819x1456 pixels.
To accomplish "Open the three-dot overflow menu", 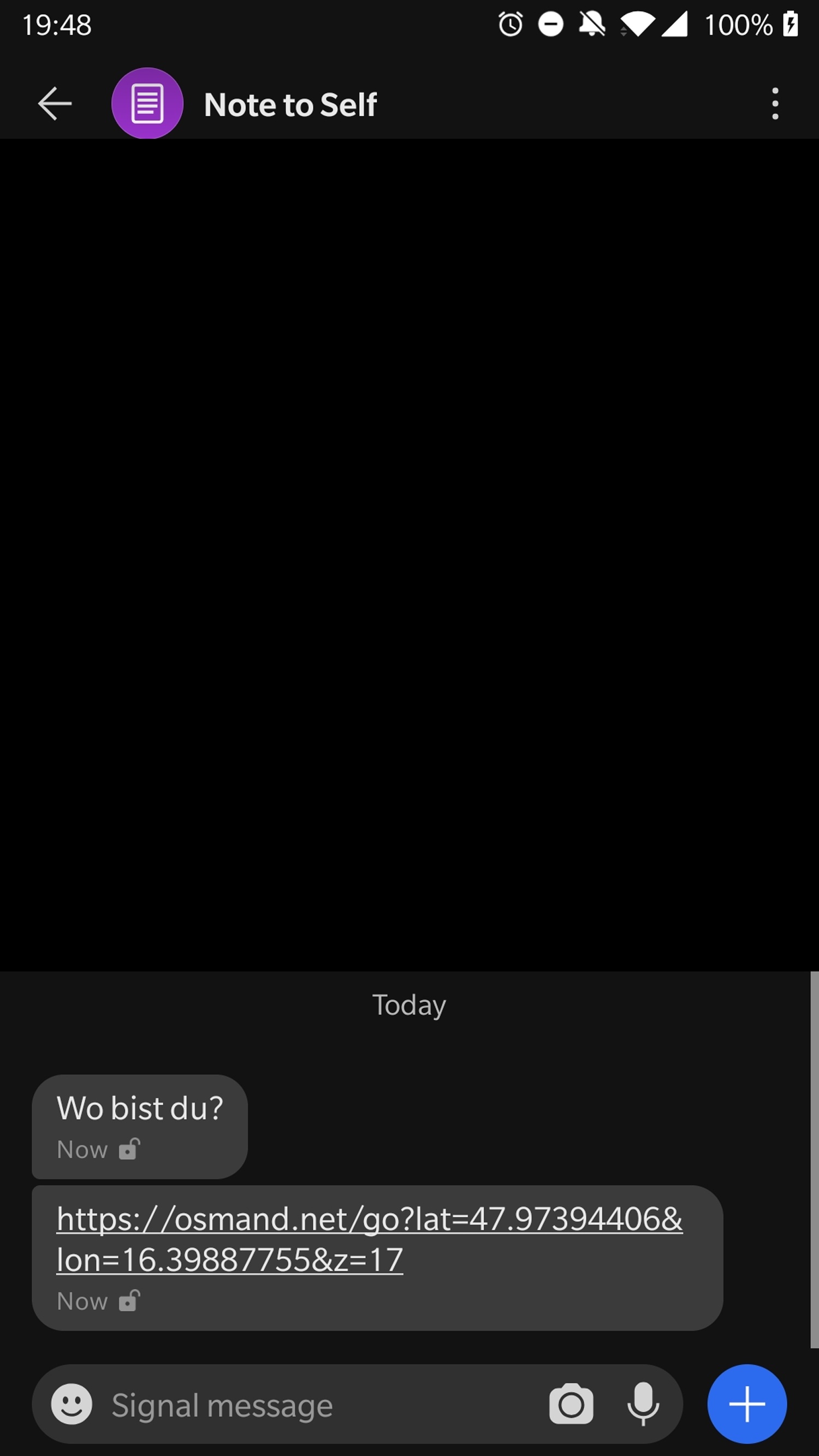I will [775, 103].
